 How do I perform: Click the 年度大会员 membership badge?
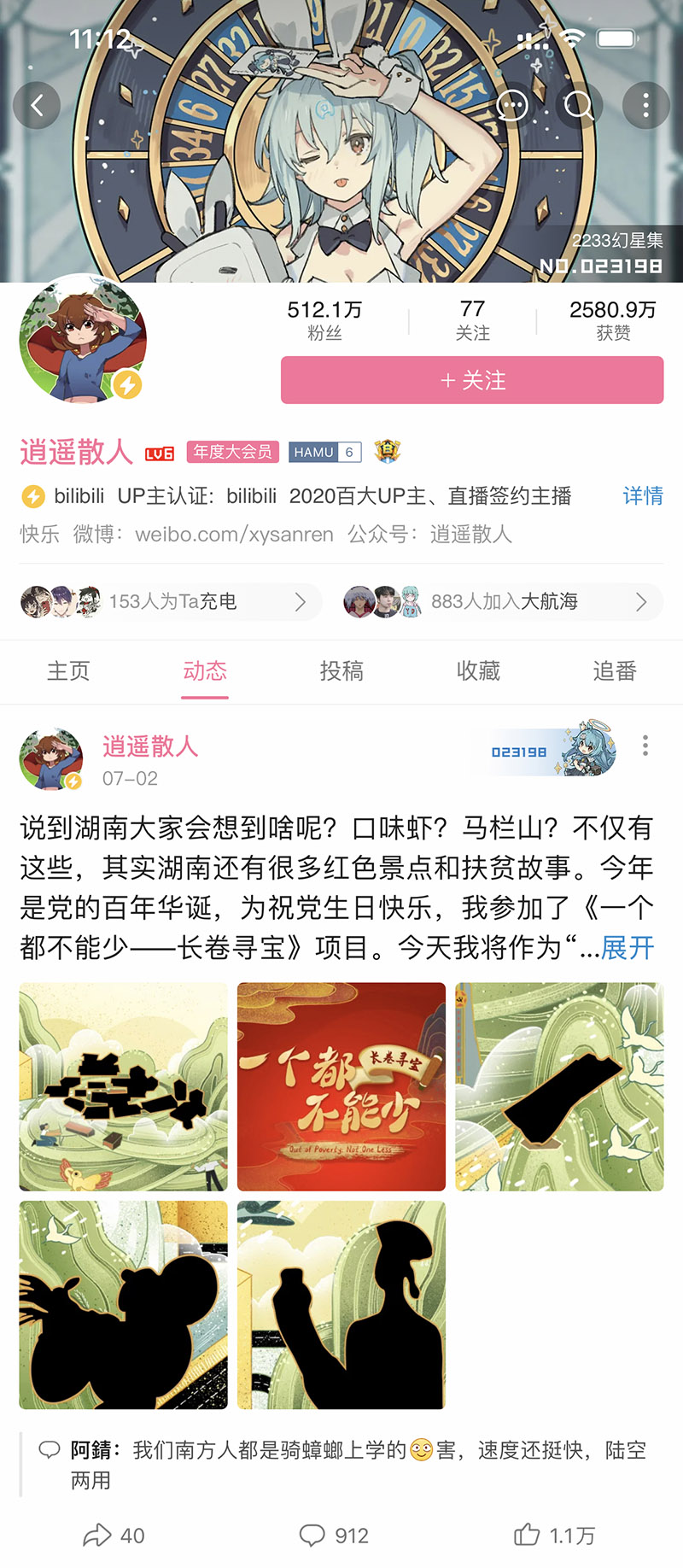(232, 452)
